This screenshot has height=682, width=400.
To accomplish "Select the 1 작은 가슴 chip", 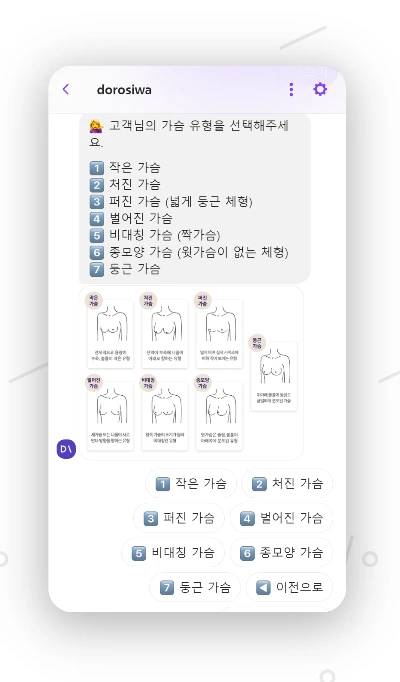I will tap(191, 484).
